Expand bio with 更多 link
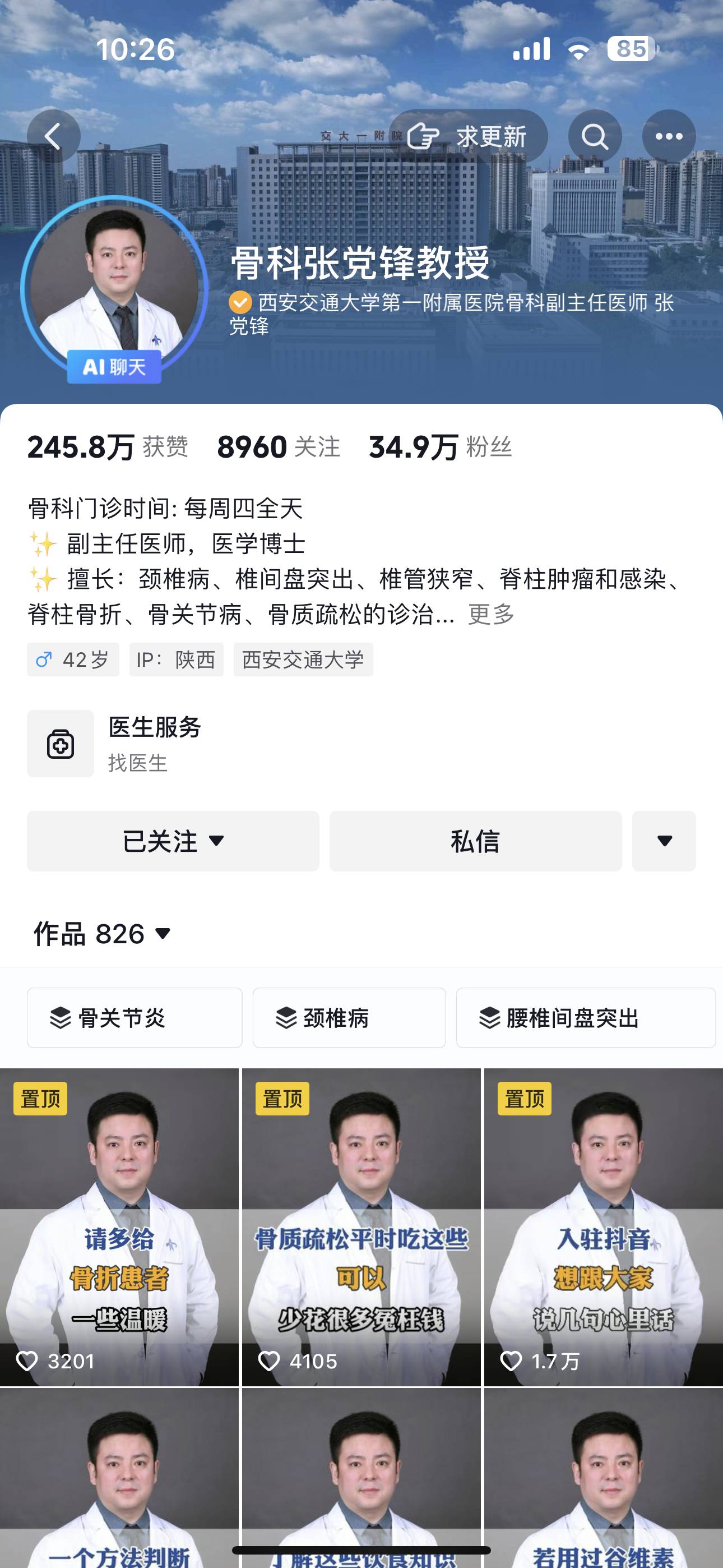 pos(491,614)
